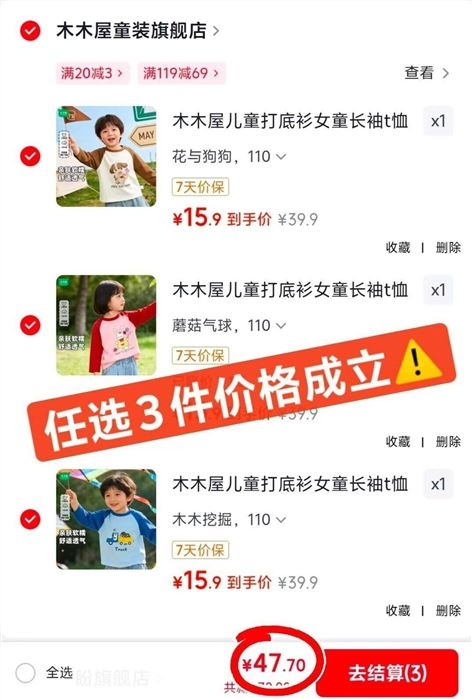The height and width of the screenshot is (699, 472).
Task: Save the 木木挖掘 item to favorites
Action: click(x=398, y=610)
